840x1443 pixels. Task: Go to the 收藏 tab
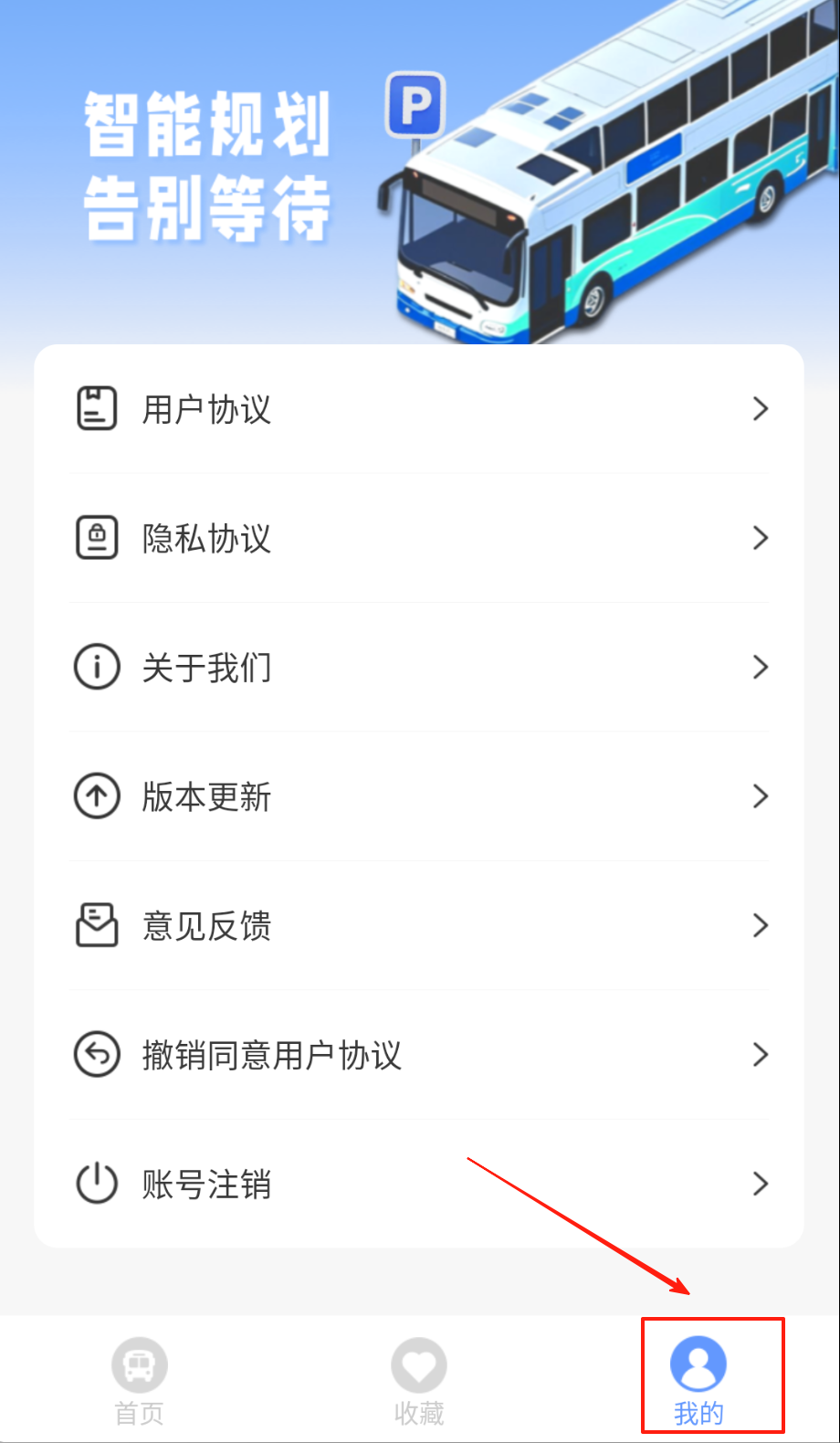tap(419, 1381)
